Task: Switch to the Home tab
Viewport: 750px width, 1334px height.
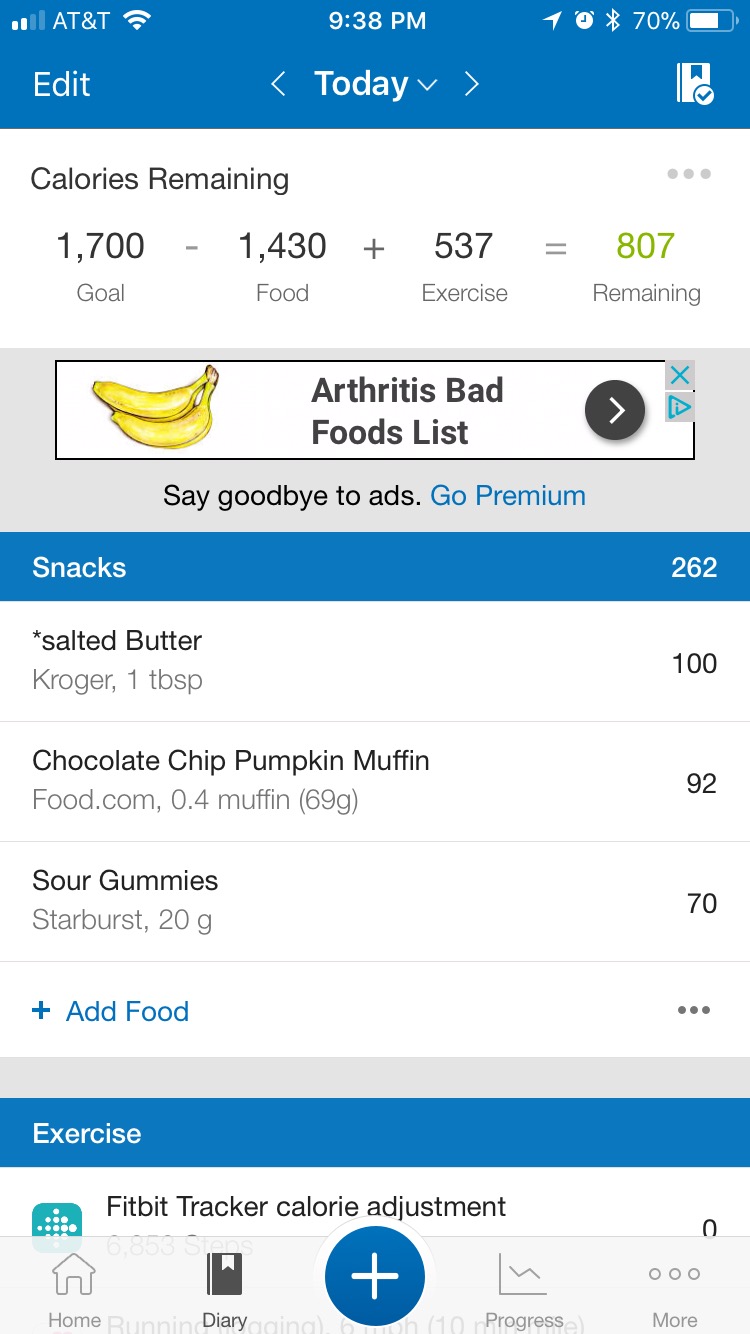Action: [x=74, y=1289]
